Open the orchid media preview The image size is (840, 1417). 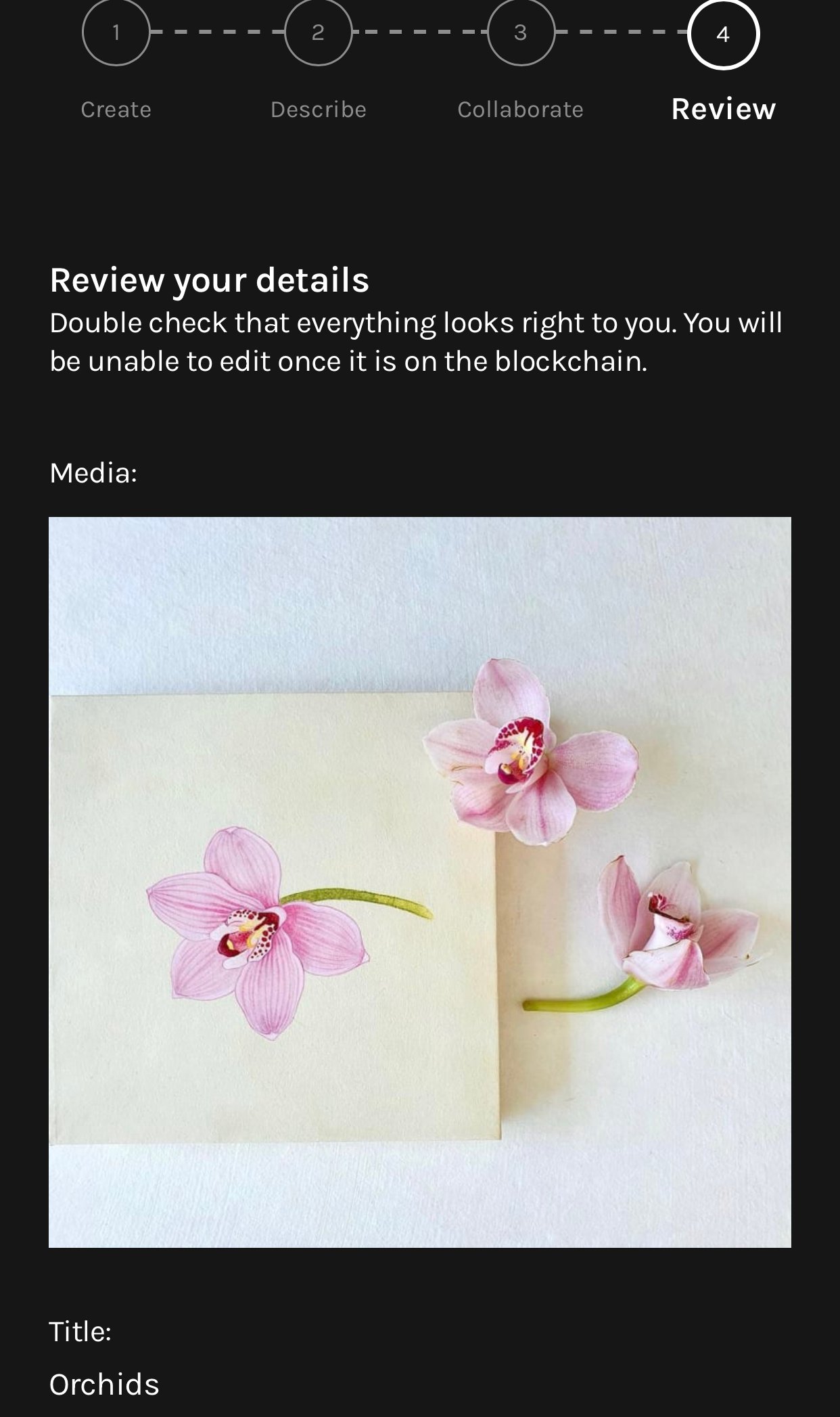pos(420,882)
